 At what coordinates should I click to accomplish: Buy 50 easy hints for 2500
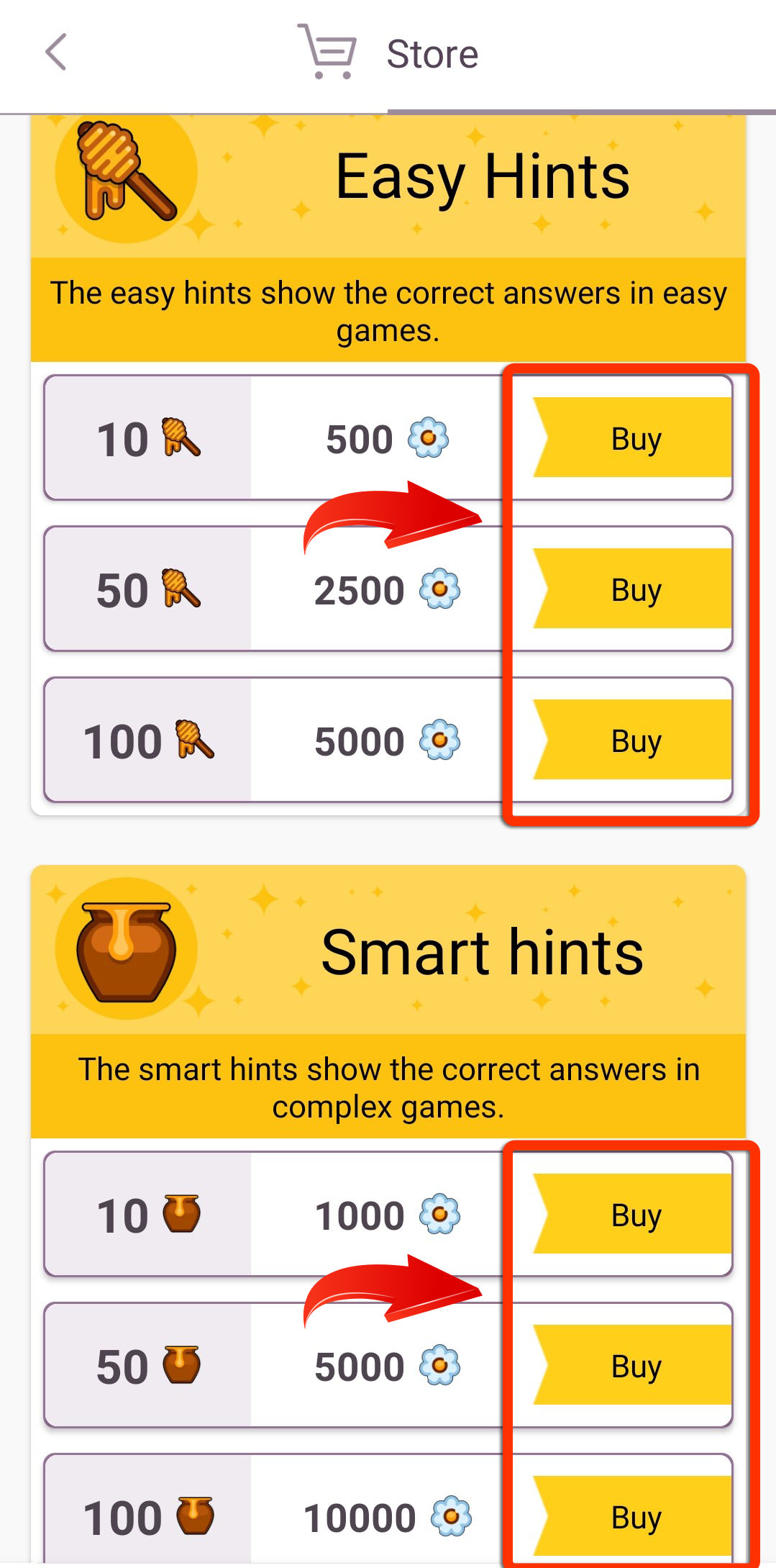tap(633, 589)
